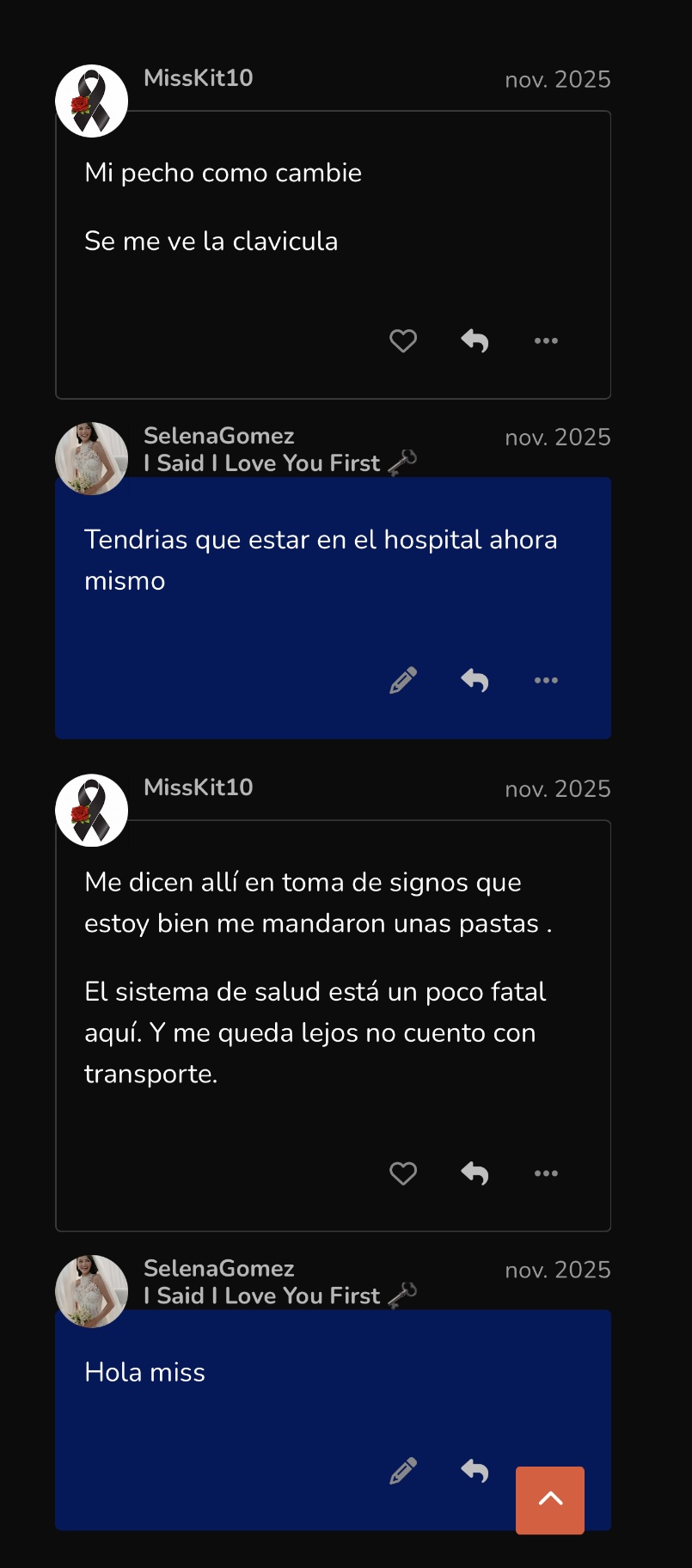Viewport: 692px width, 1568px height.
Task: Like the 'Me dicen allí en toma' post
Action: [403, 1173]
